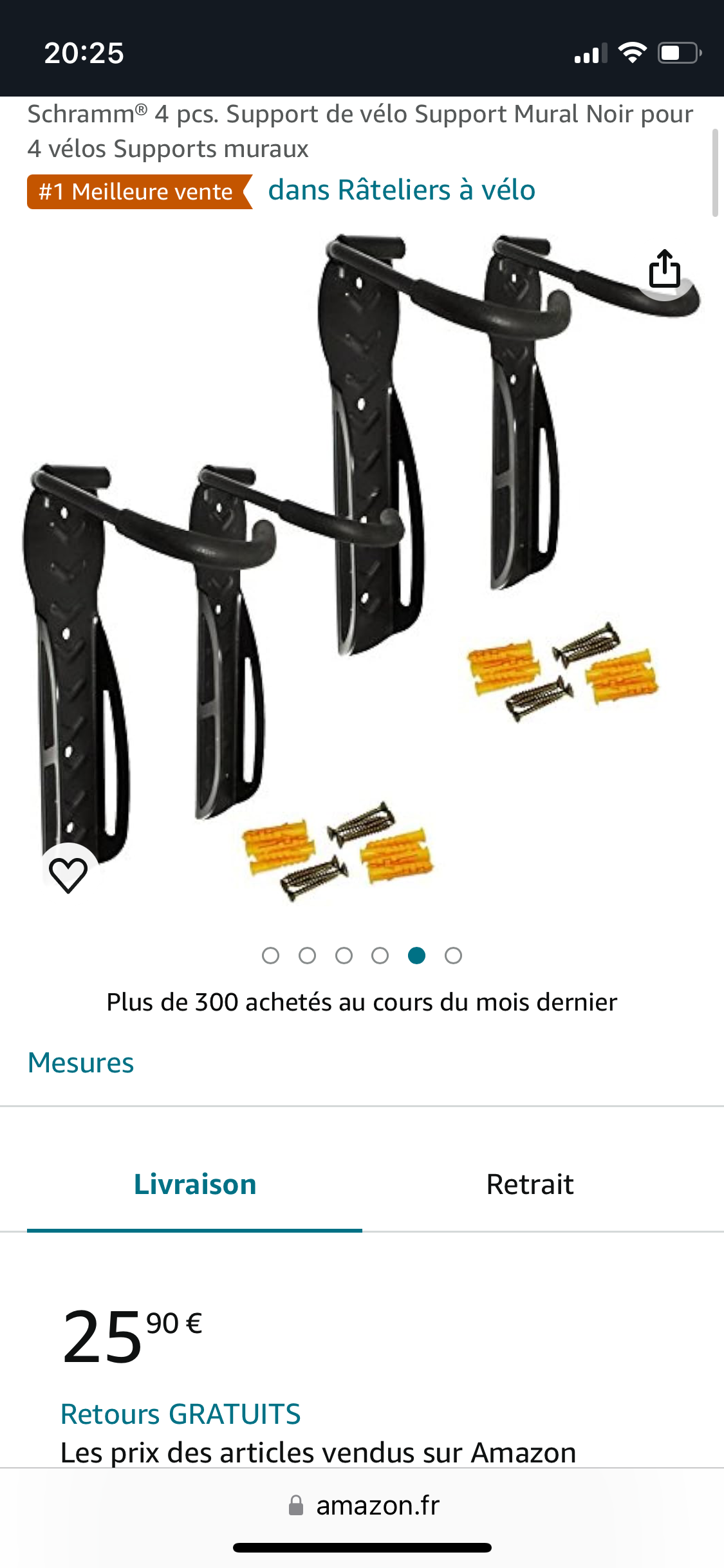Open the Mesures link
Viewport: 724px width, 1568px height.
point(81,1063)
